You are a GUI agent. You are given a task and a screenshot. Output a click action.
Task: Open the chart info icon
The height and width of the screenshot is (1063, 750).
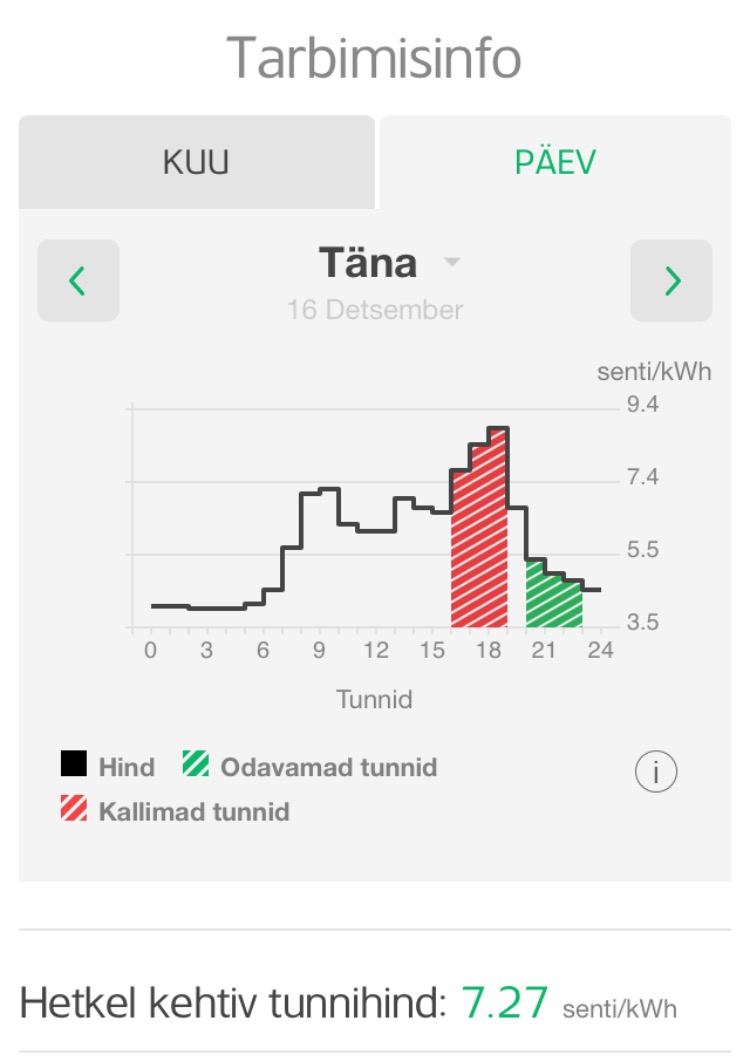(656, 772)
